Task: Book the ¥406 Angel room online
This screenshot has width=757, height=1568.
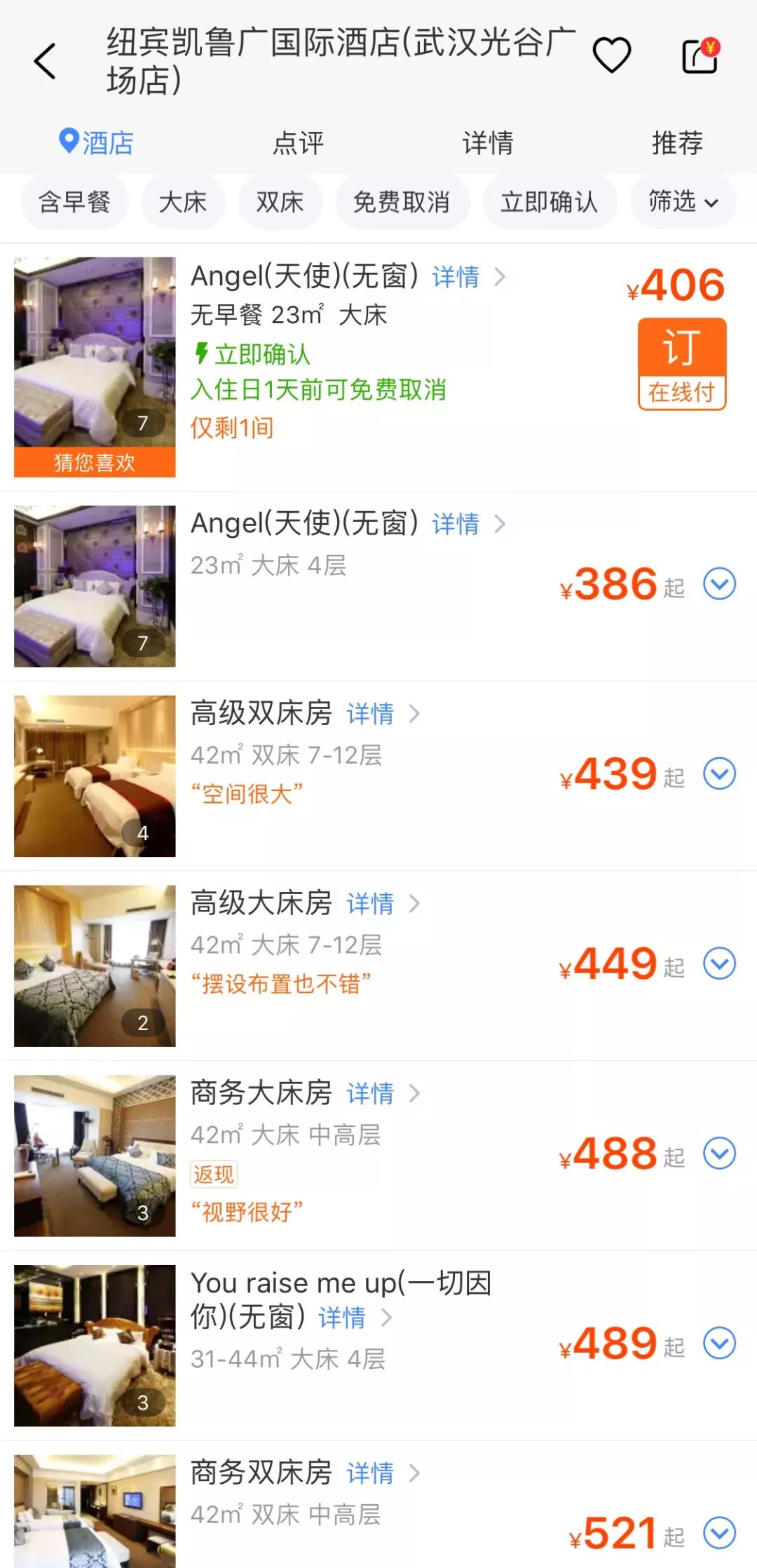Action: coord(681,363)
